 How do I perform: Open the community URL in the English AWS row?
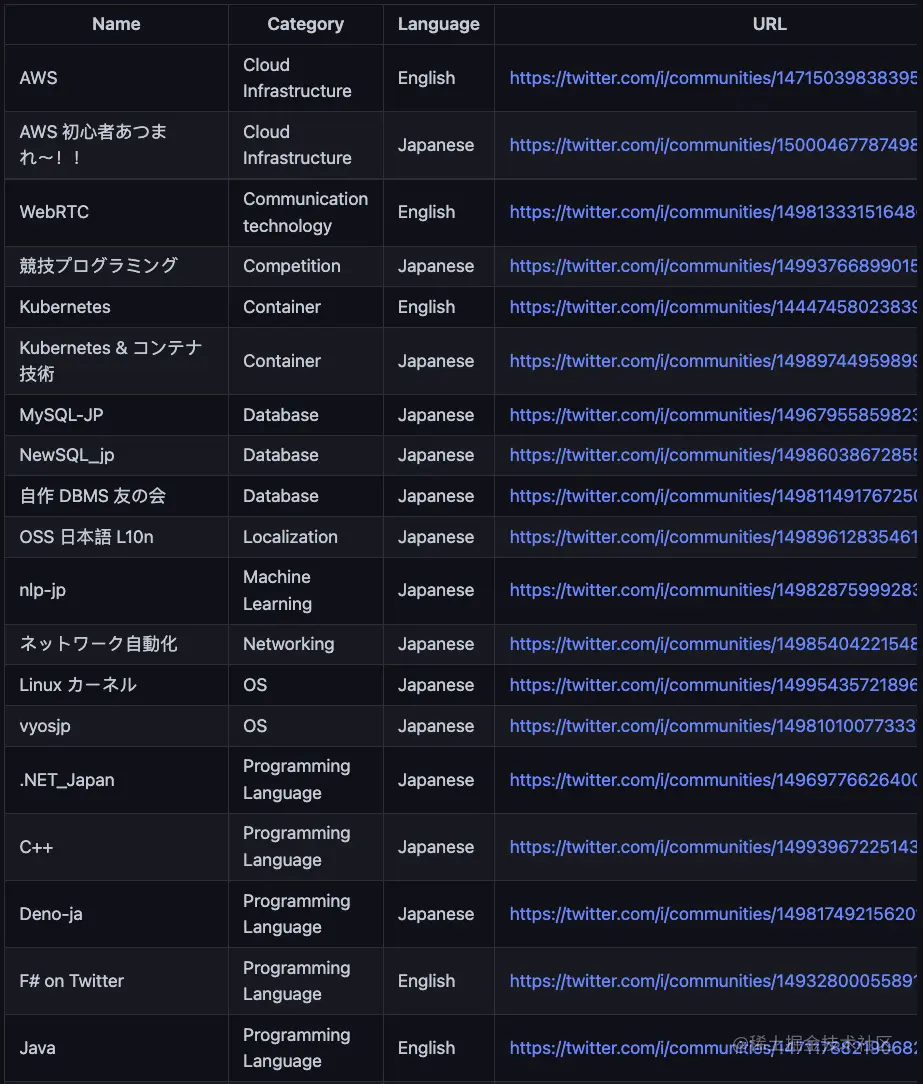coord(713,78)
